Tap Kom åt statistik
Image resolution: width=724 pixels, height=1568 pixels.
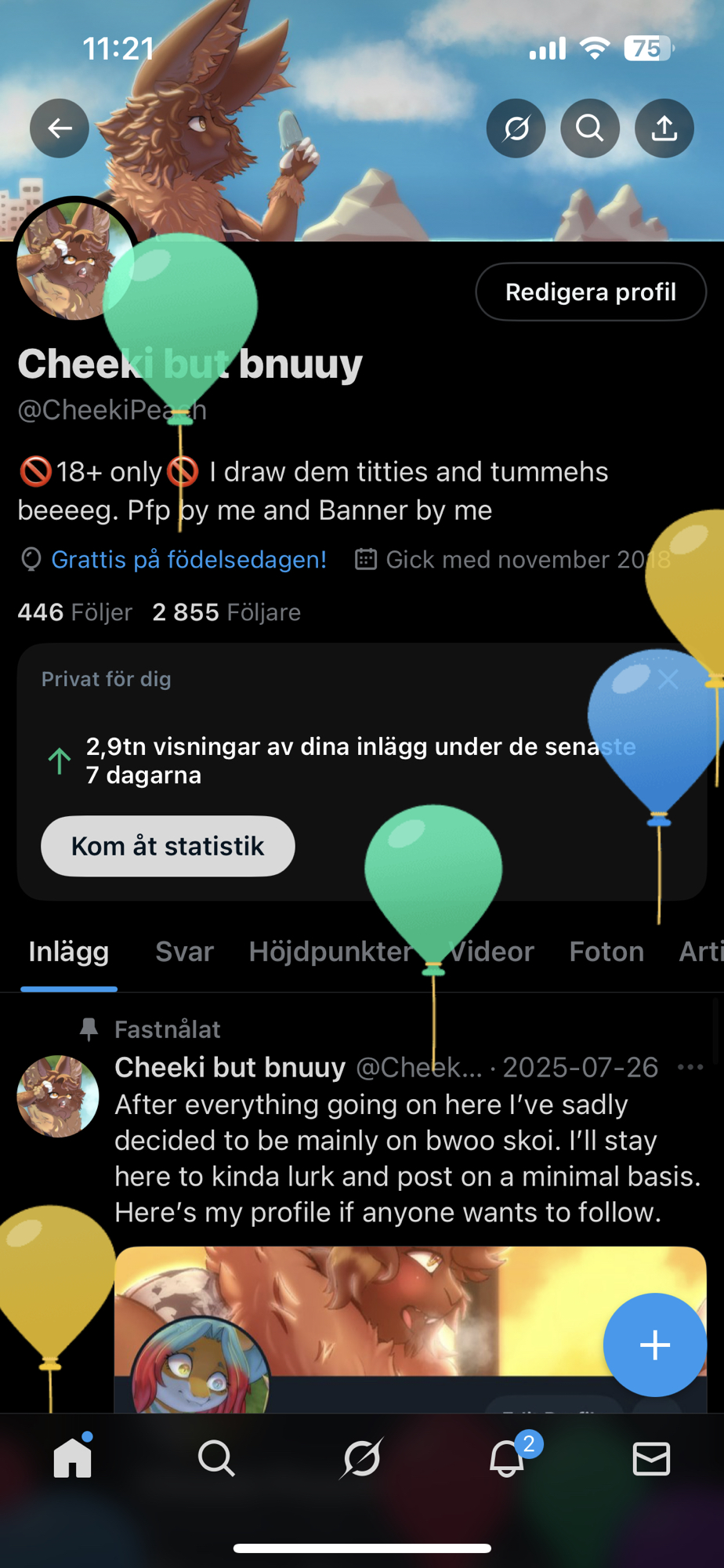[x=168, y=846]
